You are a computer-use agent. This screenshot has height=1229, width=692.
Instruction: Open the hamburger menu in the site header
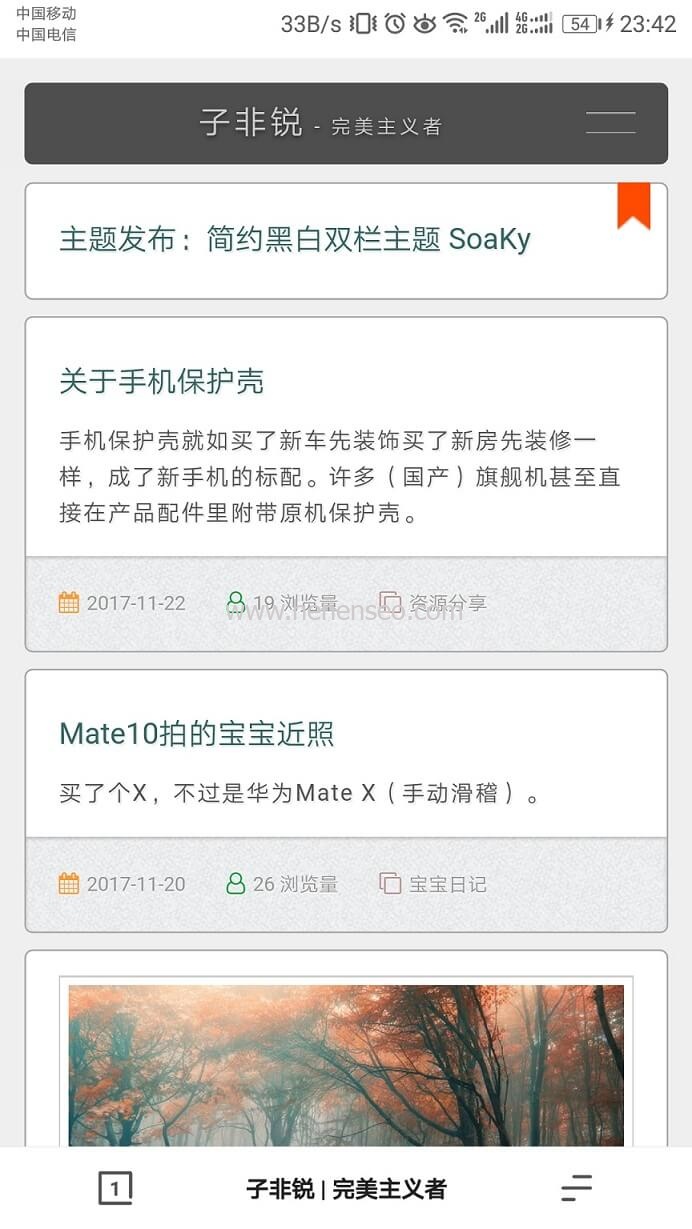click(610, 122)
